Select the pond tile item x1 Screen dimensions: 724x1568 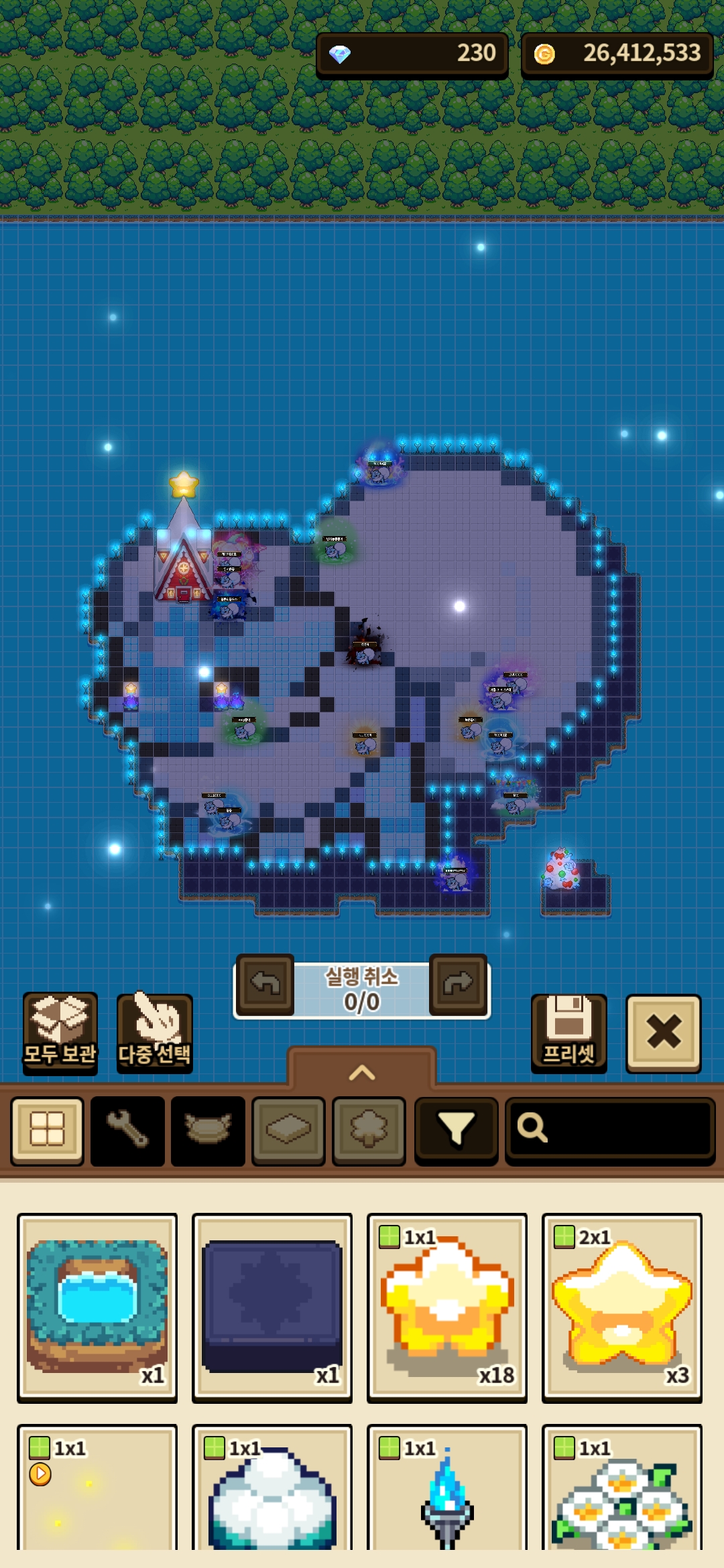tap(97, 1307)
